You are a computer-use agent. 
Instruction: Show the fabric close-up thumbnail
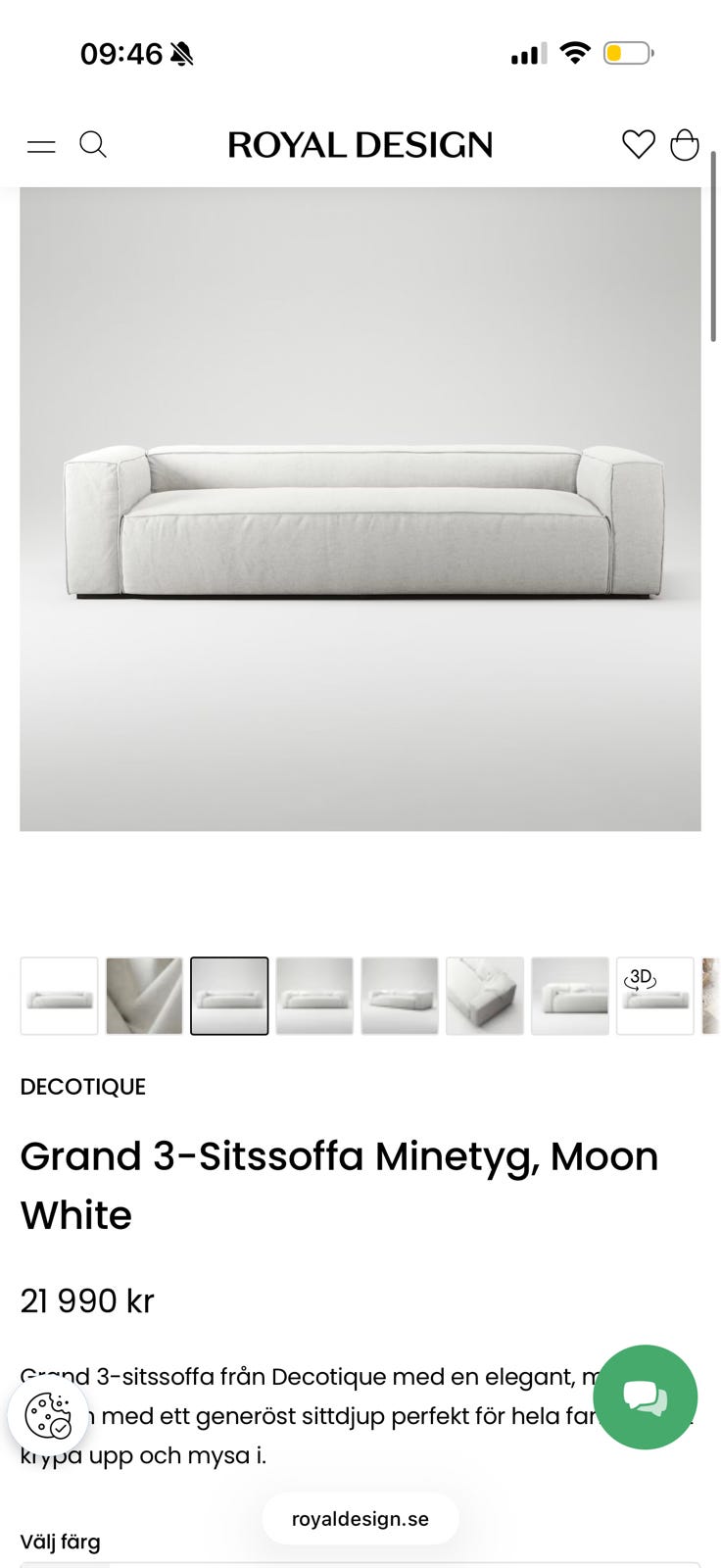(144, 996)
